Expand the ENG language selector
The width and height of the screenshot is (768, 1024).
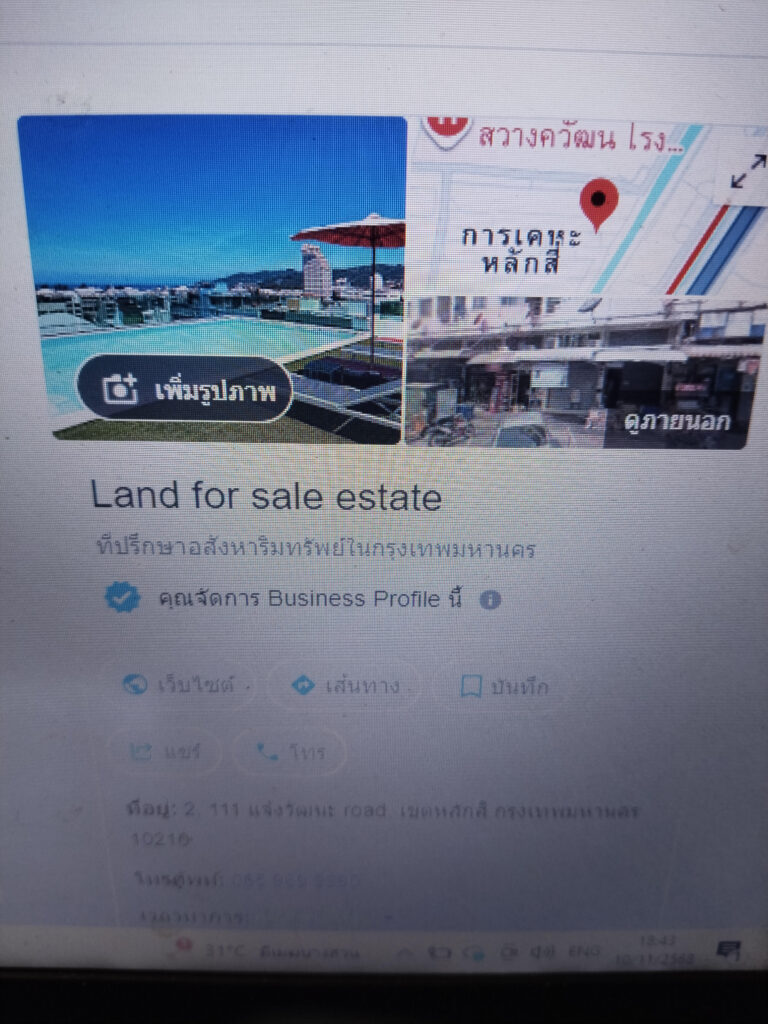(x=583, y=950)
